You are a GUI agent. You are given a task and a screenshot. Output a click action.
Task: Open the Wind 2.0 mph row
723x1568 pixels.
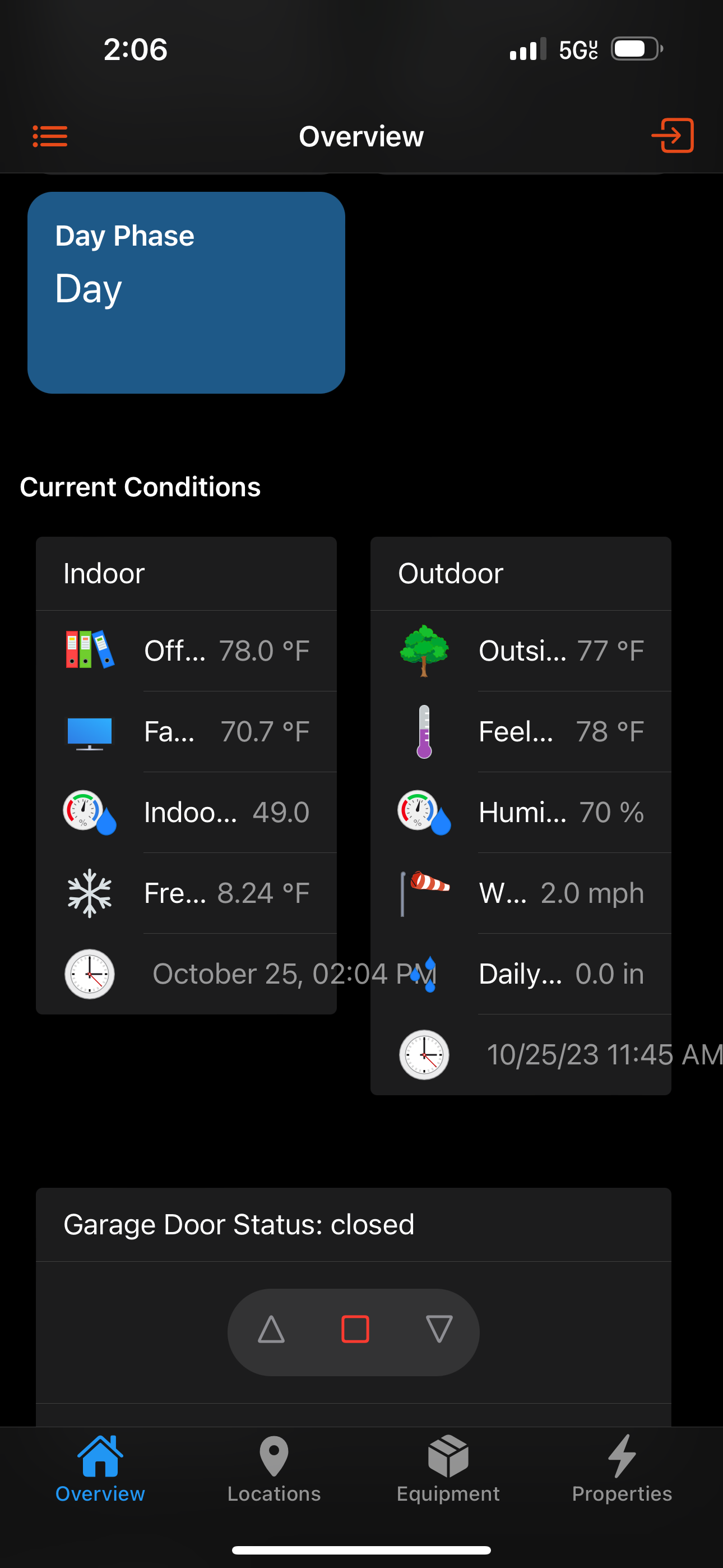click(x=521, y=893)
